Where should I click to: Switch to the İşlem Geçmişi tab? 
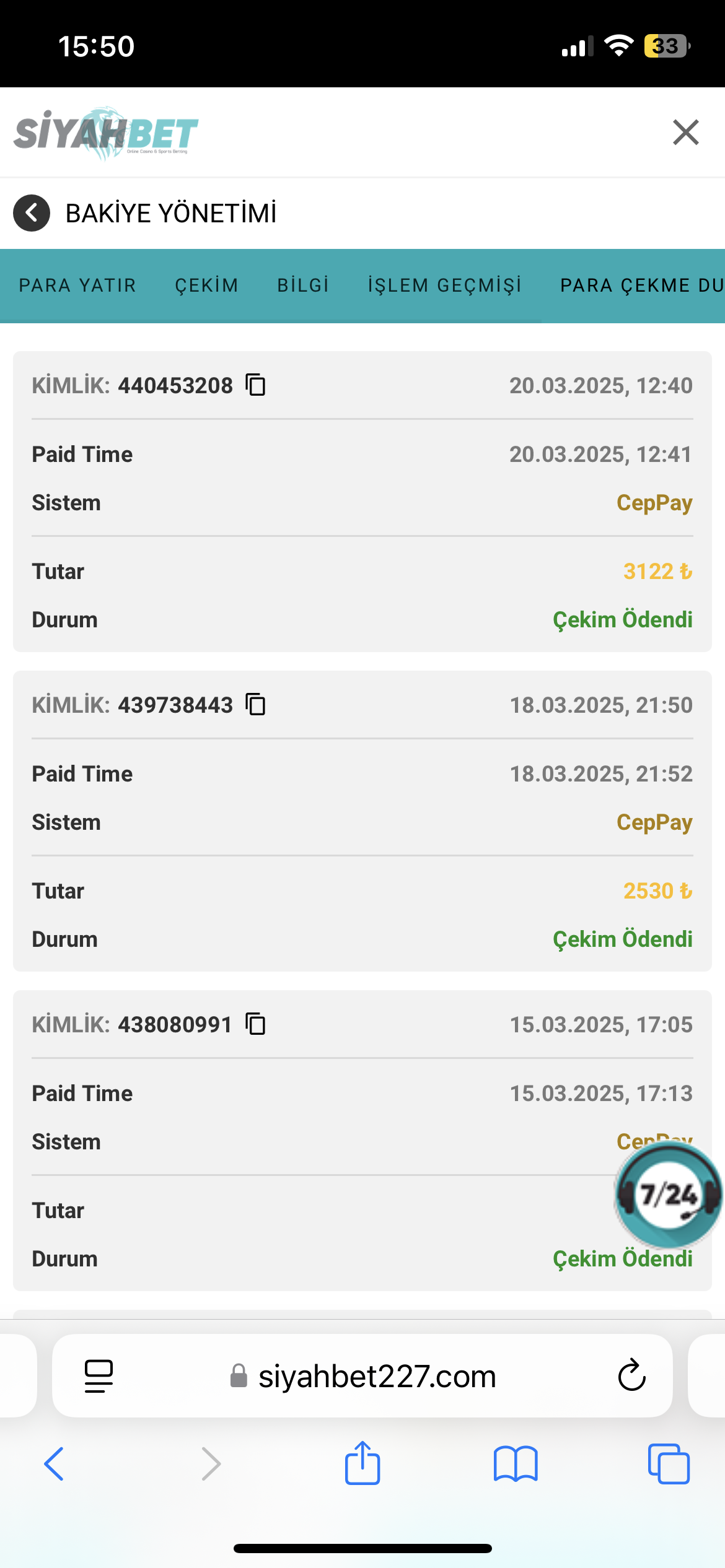[444, 285]
